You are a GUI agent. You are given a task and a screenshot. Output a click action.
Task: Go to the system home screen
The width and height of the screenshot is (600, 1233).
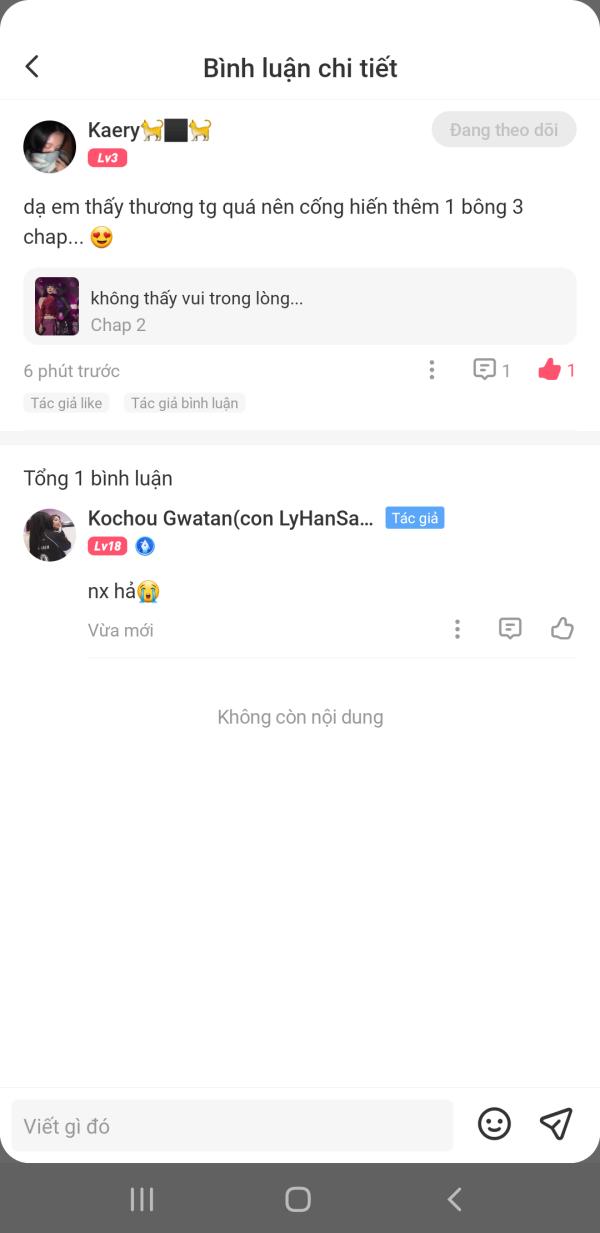tap(298, 1199)
